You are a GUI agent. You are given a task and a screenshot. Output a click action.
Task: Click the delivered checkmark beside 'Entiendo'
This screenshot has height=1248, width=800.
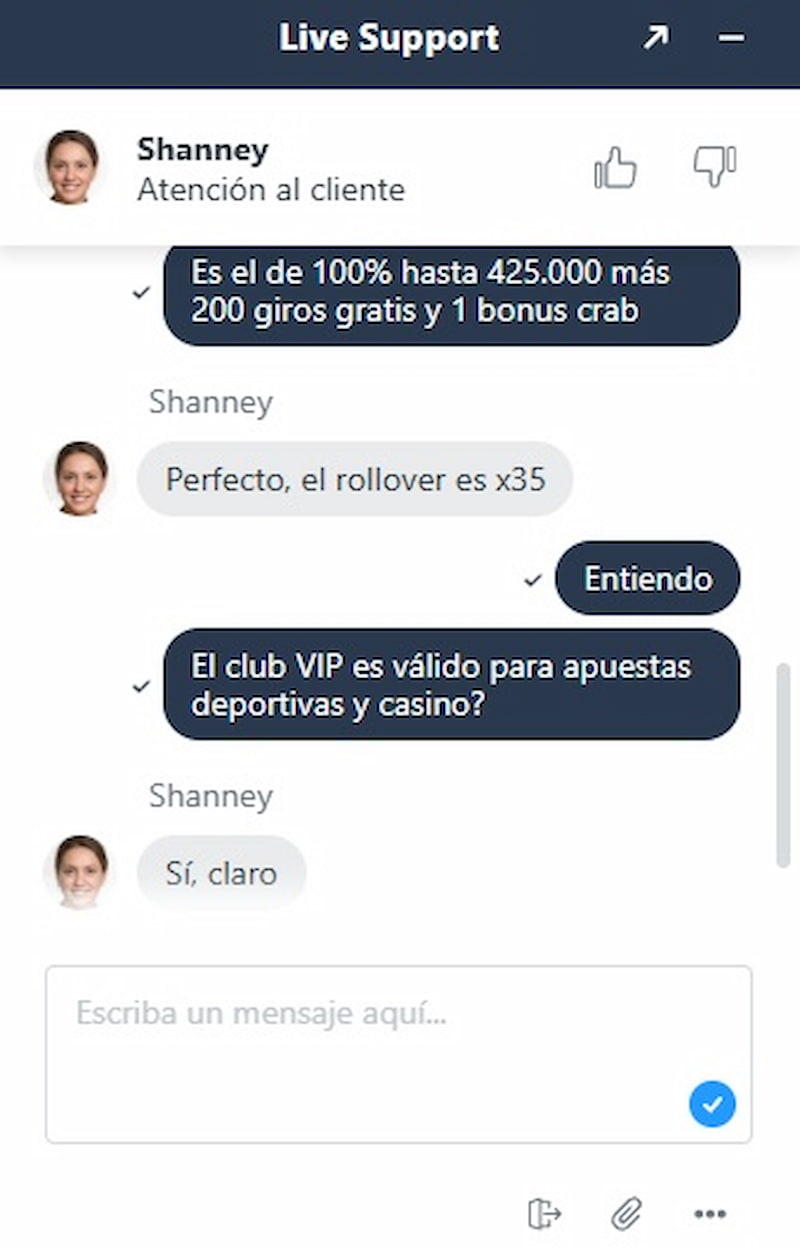531,578
